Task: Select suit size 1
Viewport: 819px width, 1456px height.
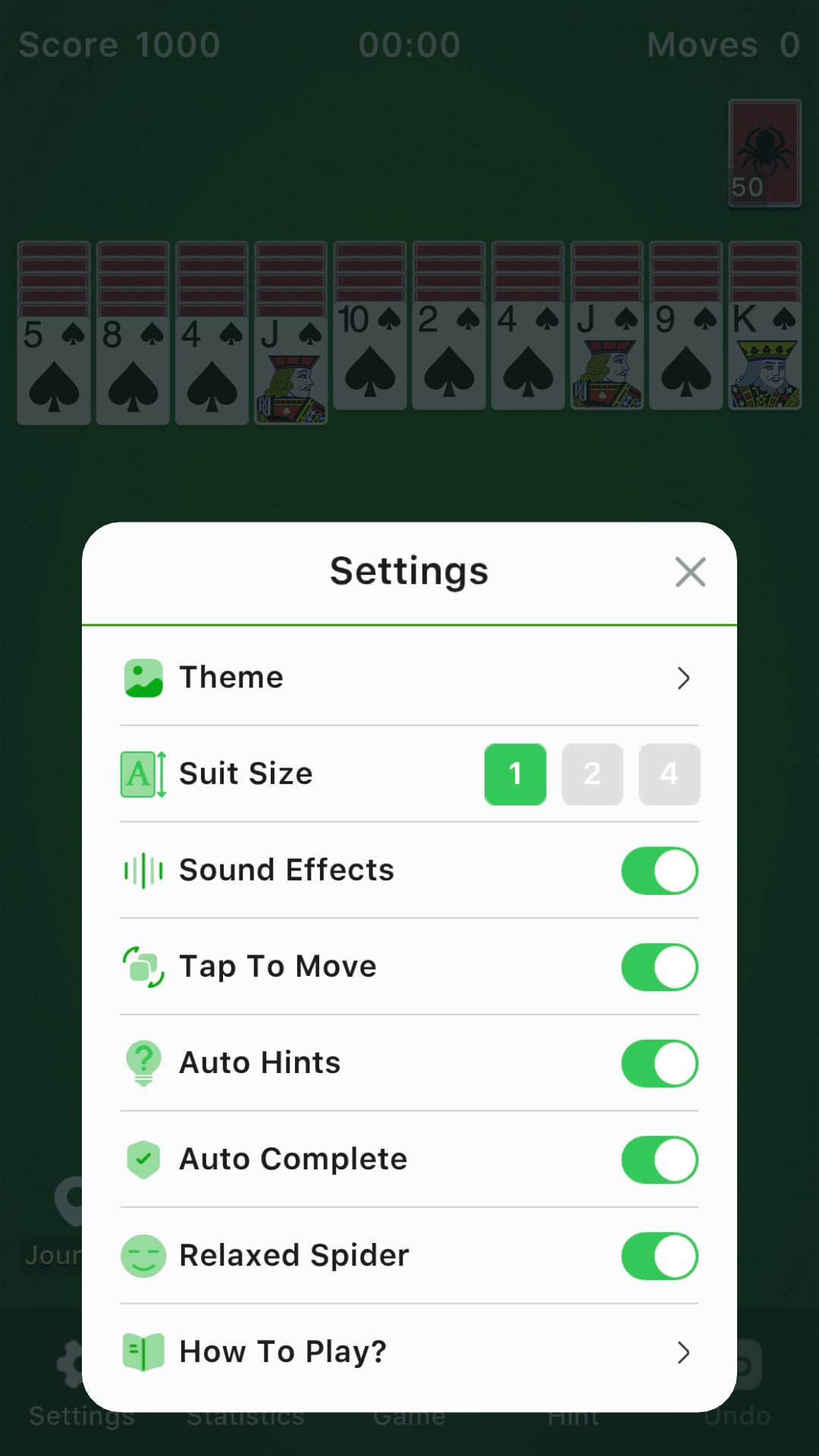Action: tap(516, 774)
